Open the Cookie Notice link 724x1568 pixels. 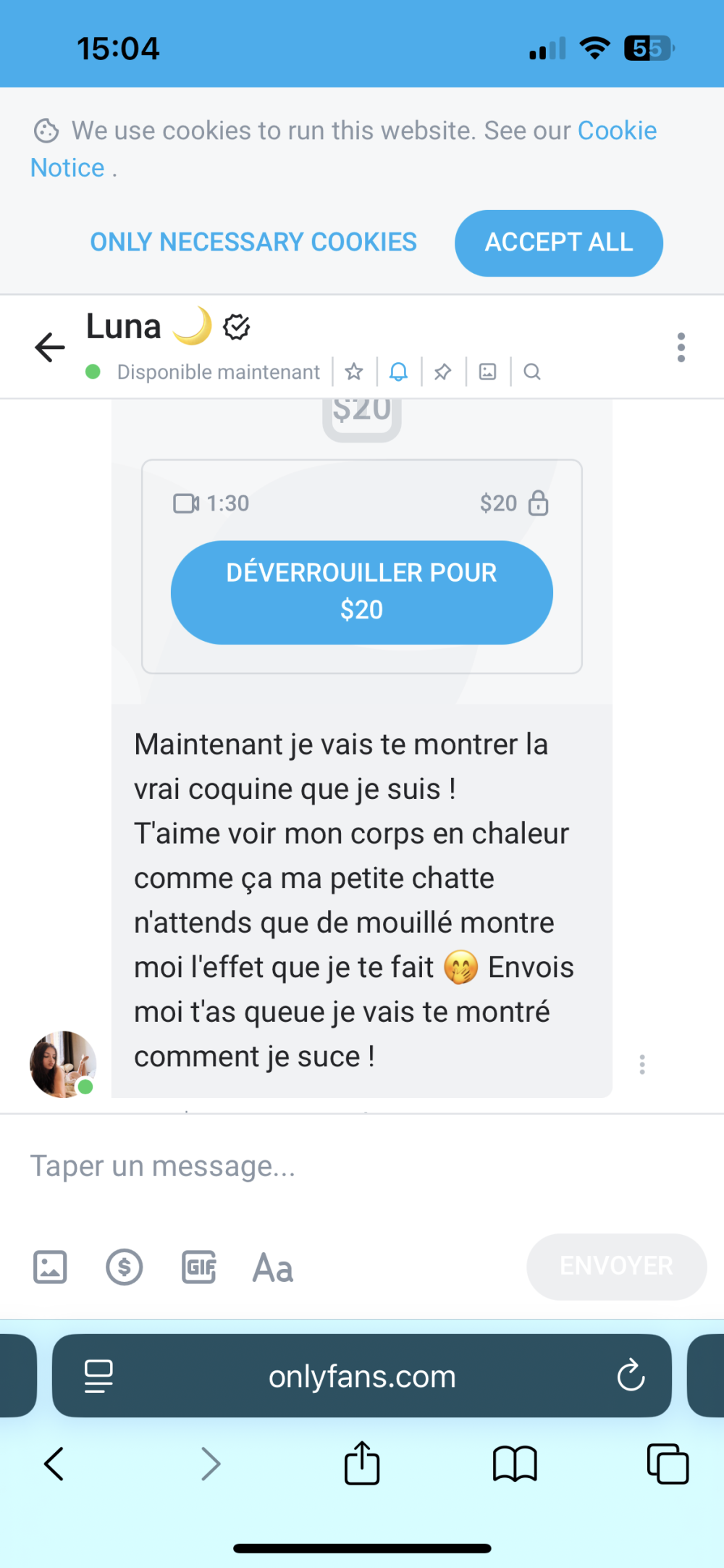point(616,131)
